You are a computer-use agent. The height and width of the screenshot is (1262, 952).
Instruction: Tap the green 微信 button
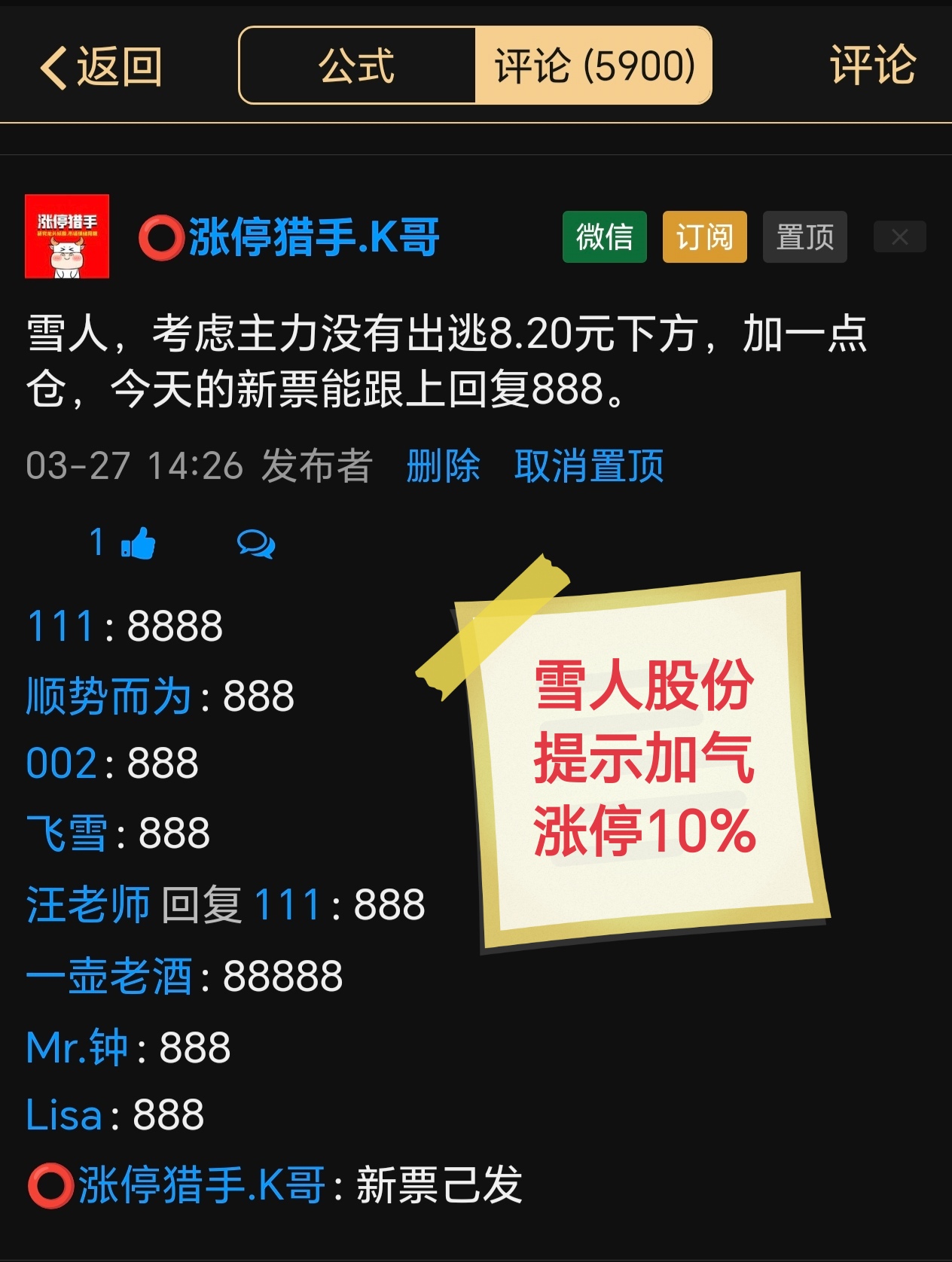(604, 237)
